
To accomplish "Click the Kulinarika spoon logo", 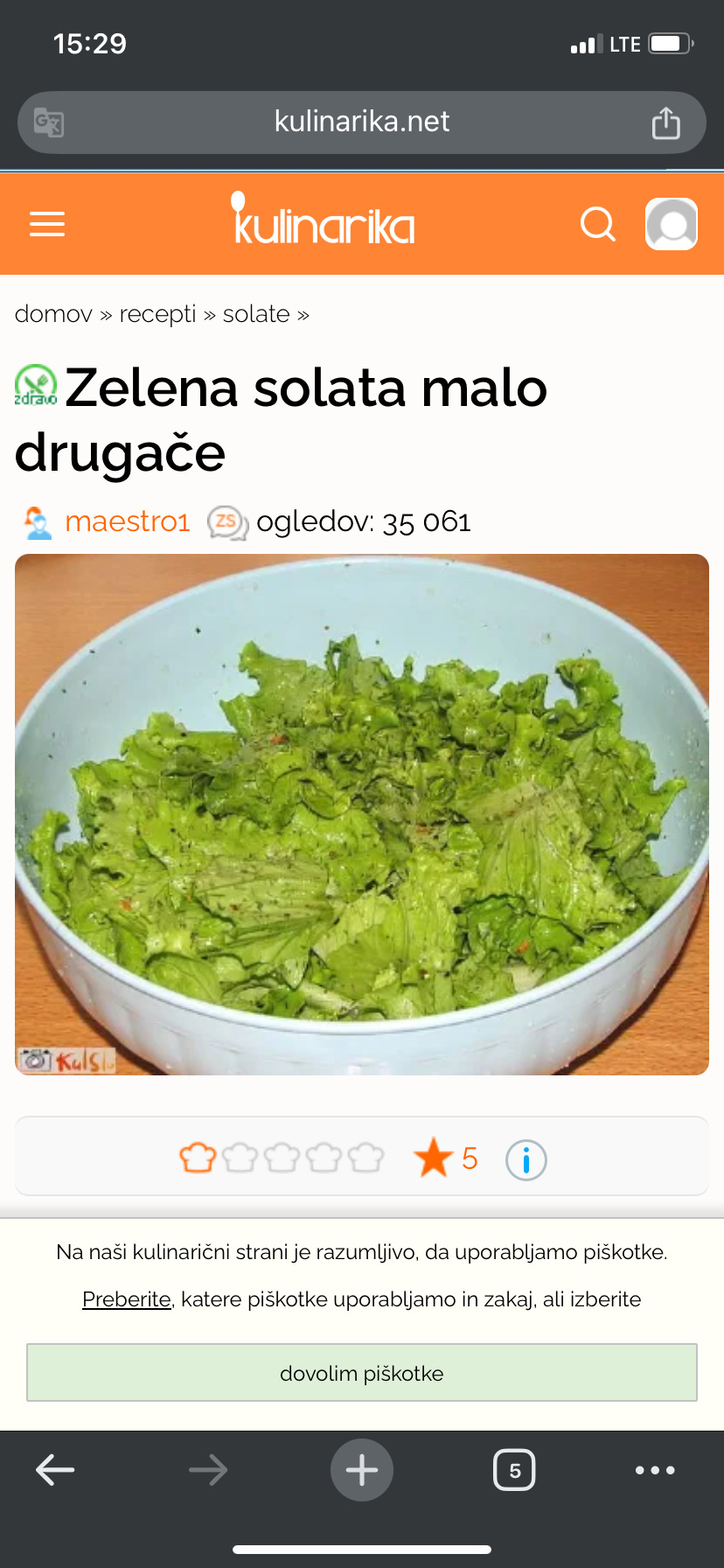I will tap(324, 221).
